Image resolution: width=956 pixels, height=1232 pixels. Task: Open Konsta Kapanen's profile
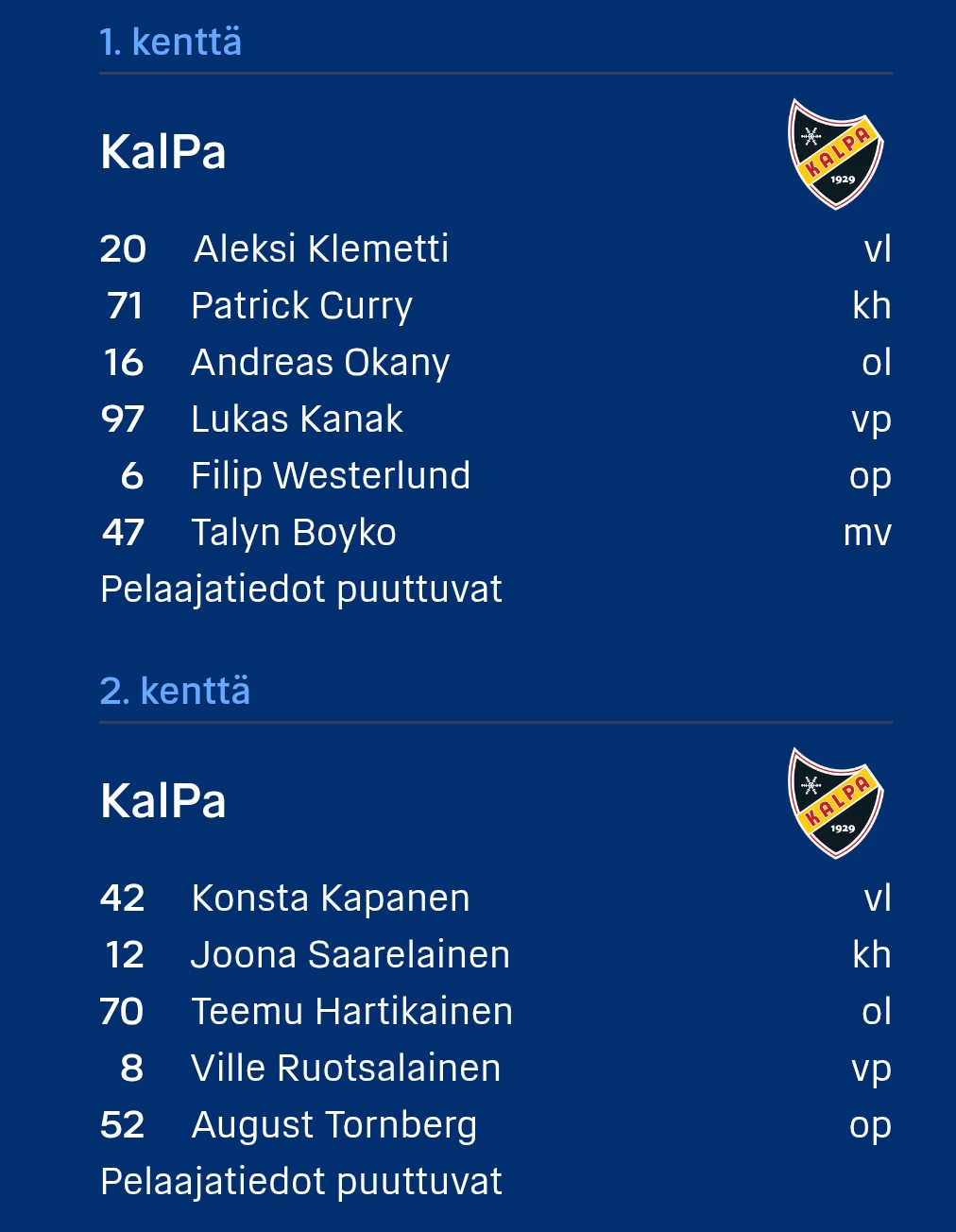tap(331, 898)
